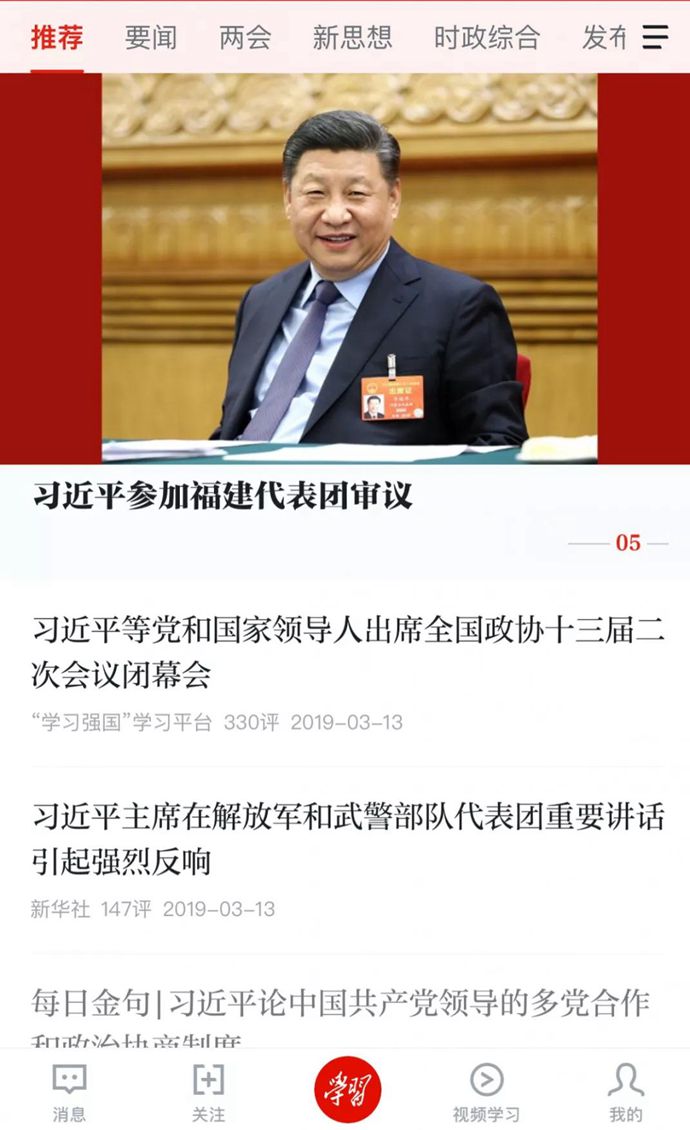Tap the red 学习 center button
Screen dimensions: 690x1130
347,1090
